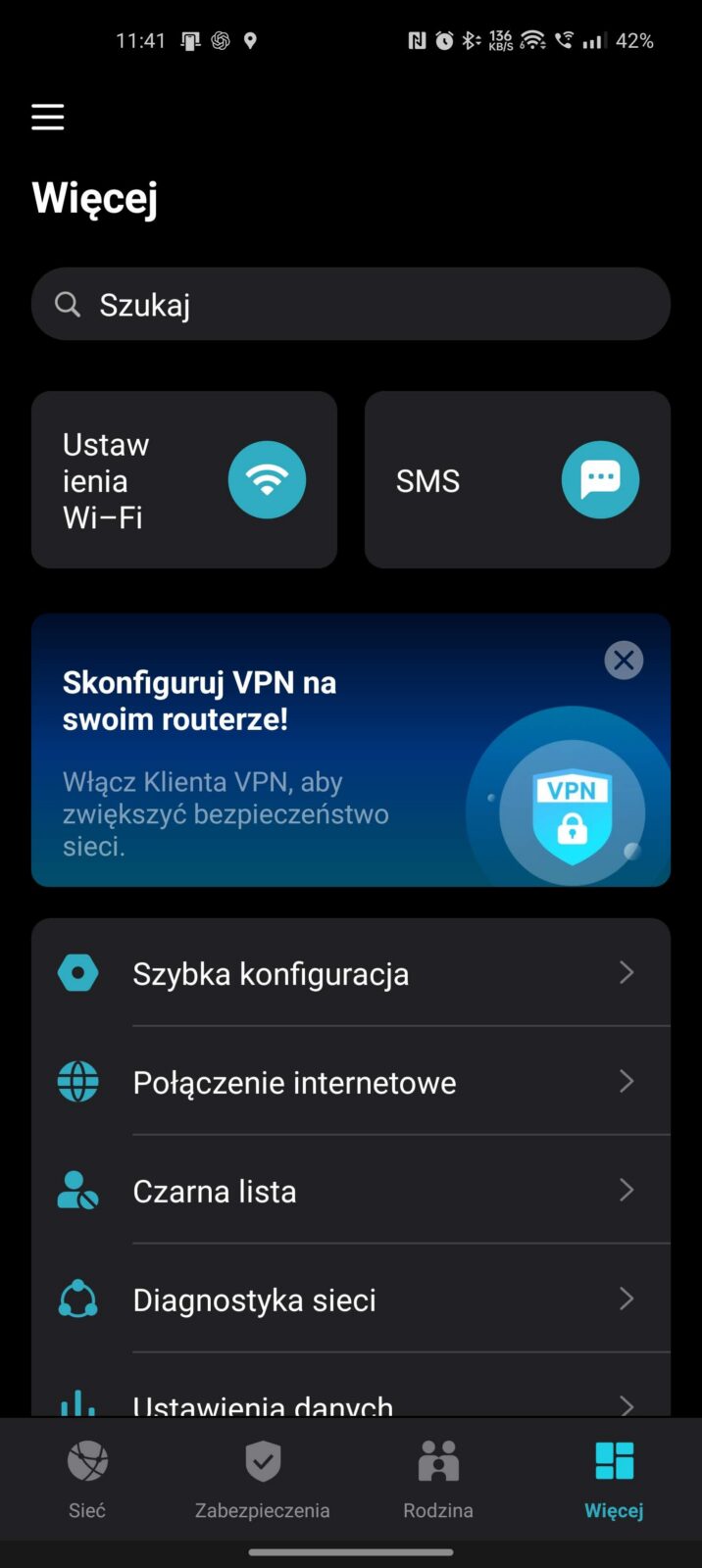
Task: Open the SMS card
Action: 517,480
